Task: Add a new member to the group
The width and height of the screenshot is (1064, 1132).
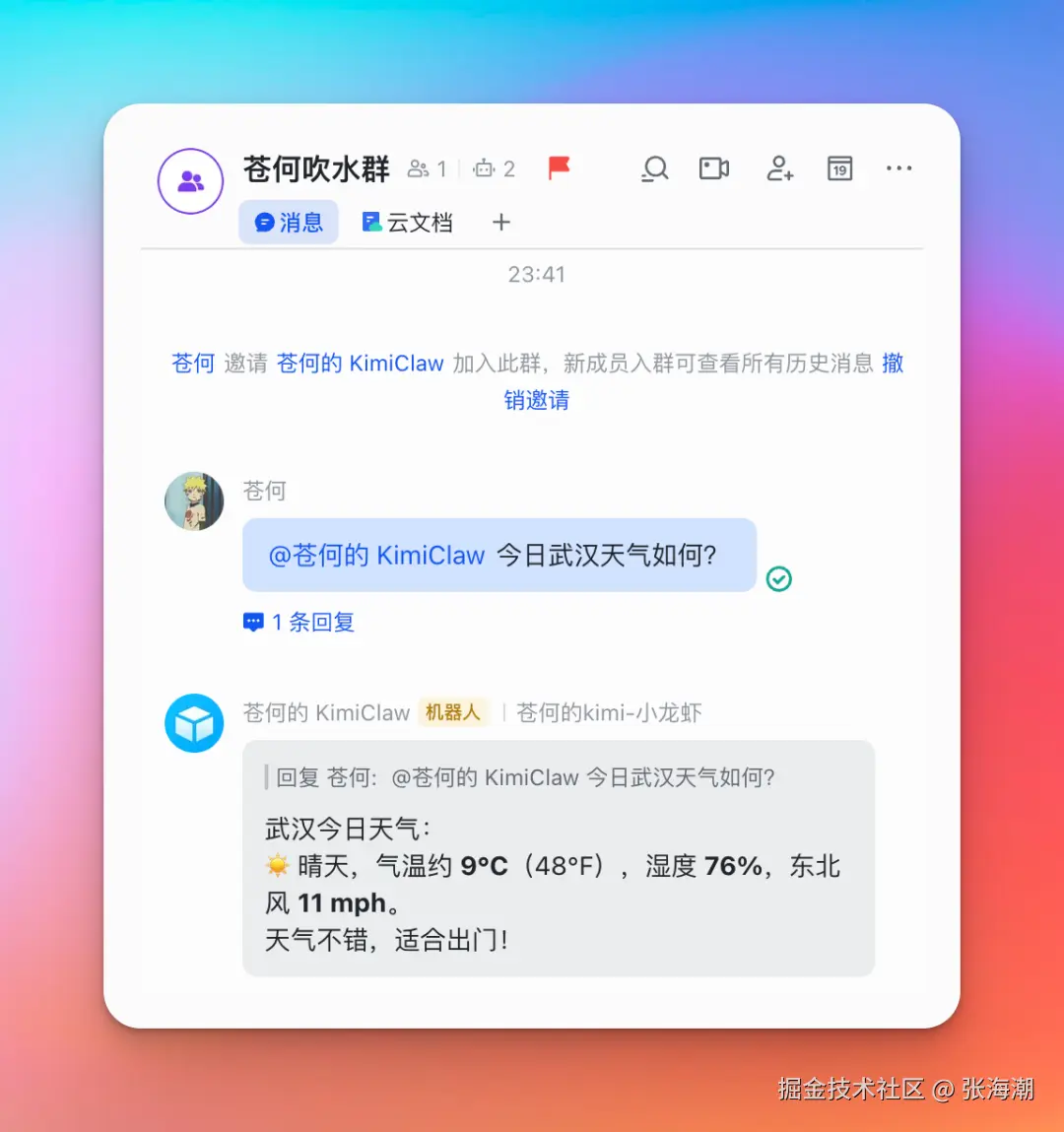Action: [x=779, y=169]
